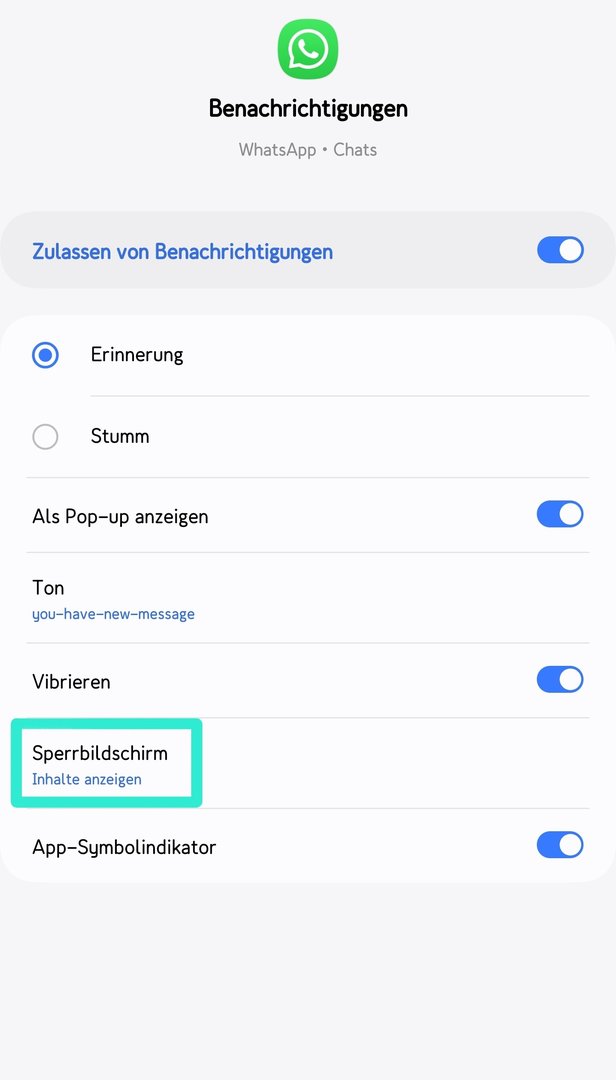Screen dimensions: 616x1080
Task: Disable Als Pop-up anzeigen
Action: pyautogui.click(x=559, y=515)
